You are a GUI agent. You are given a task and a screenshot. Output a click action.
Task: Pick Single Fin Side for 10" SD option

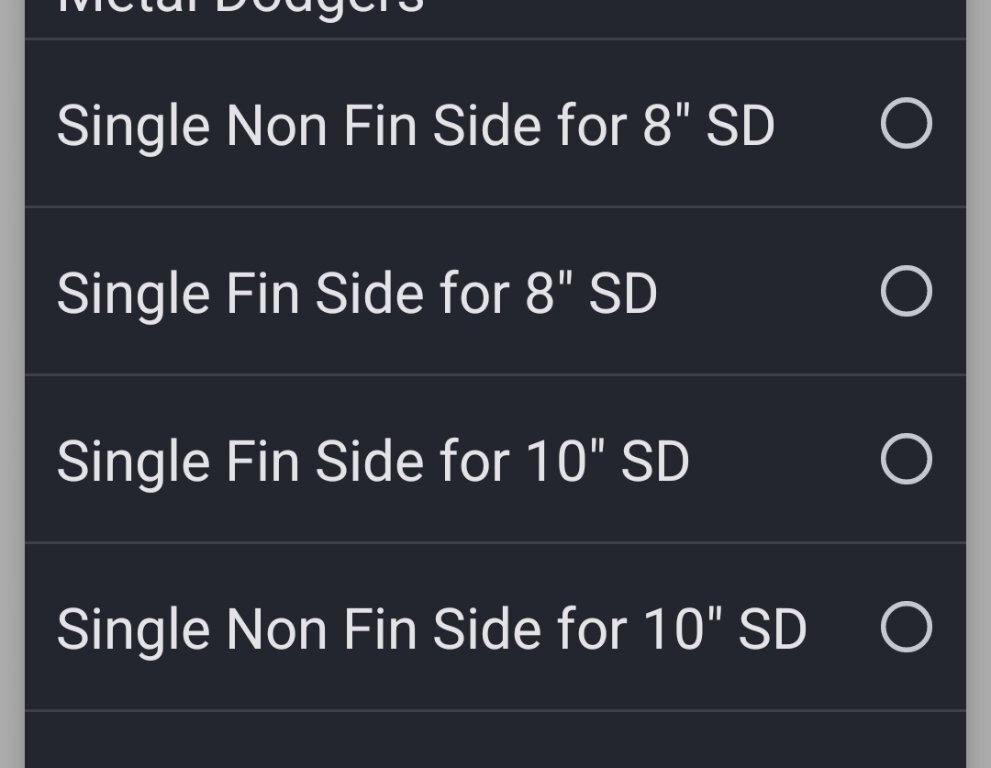pos(906,460)
